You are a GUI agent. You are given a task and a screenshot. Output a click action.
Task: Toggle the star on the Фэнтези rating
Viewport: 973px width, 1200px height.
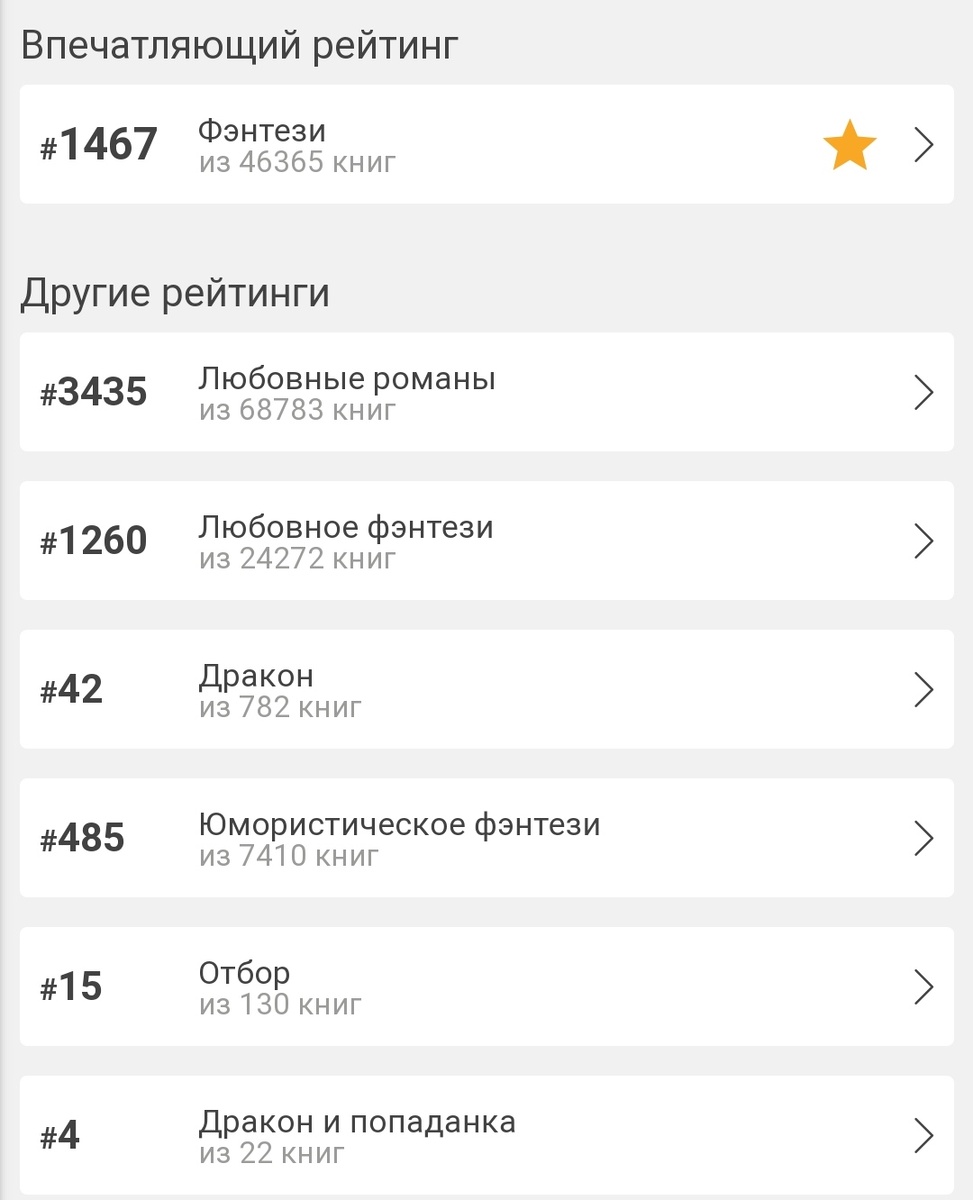point(849,145)
